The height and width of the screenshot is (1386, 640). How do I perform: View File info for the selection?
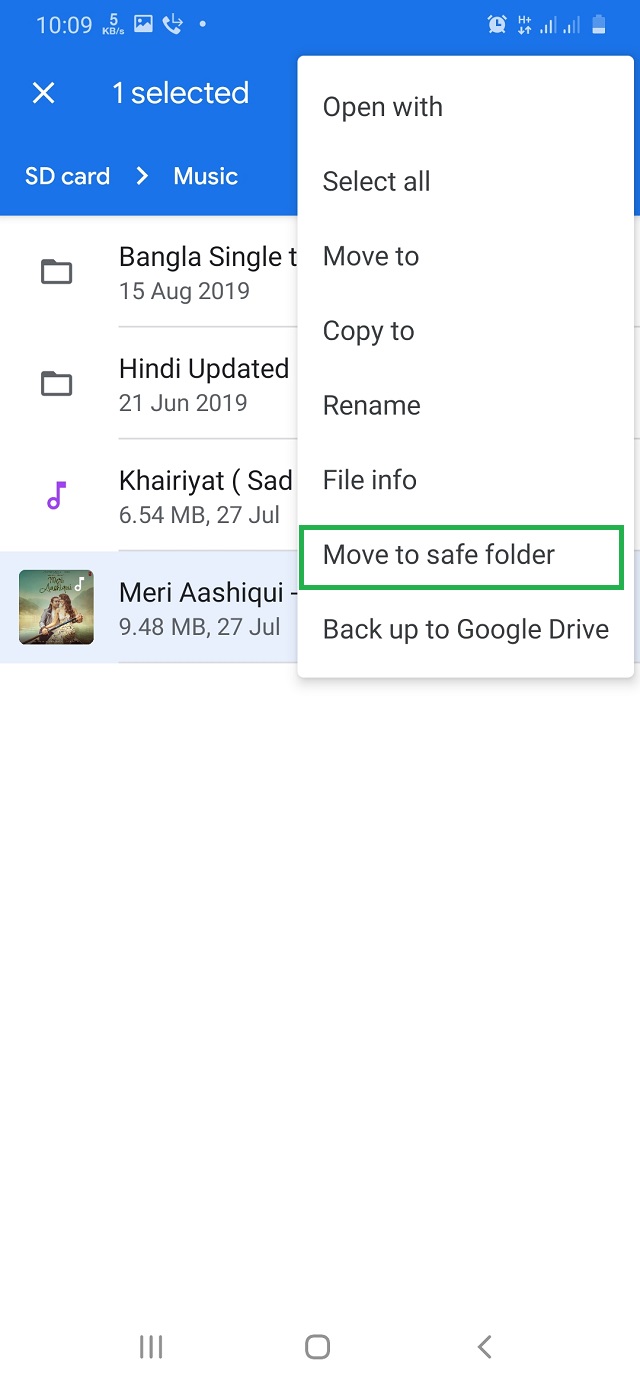click(369, 480)
